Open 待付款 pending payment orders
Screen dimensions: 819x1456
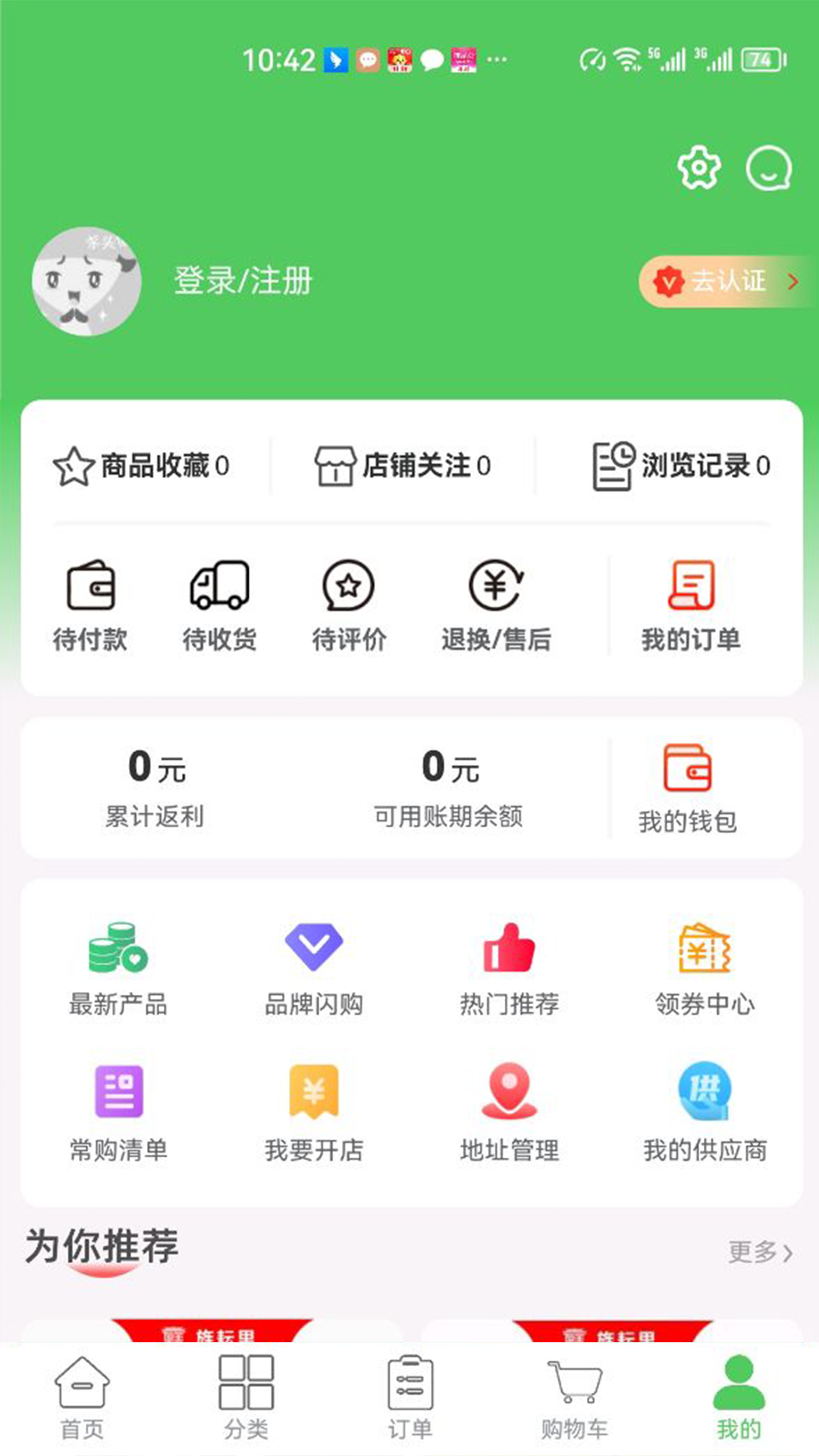click(x=90, y=605)
